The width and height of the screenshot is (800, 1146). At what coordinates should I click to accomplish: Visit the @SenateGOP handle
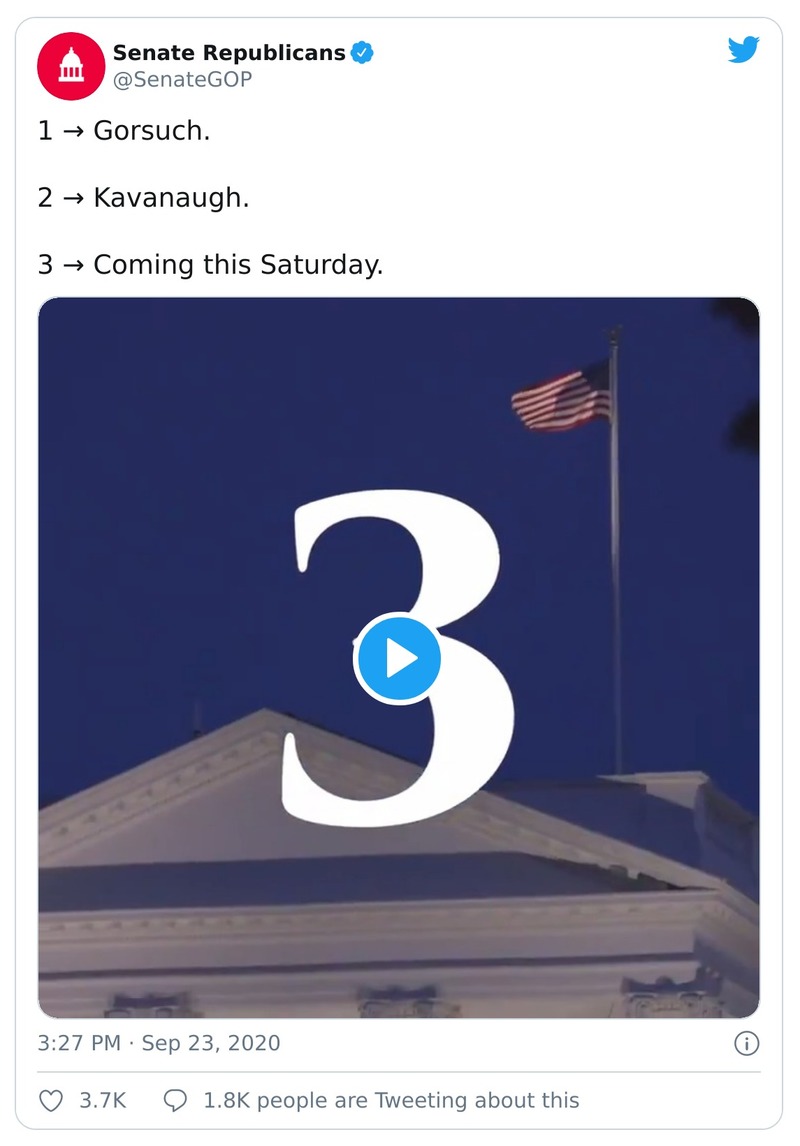[x=182, y=80]
